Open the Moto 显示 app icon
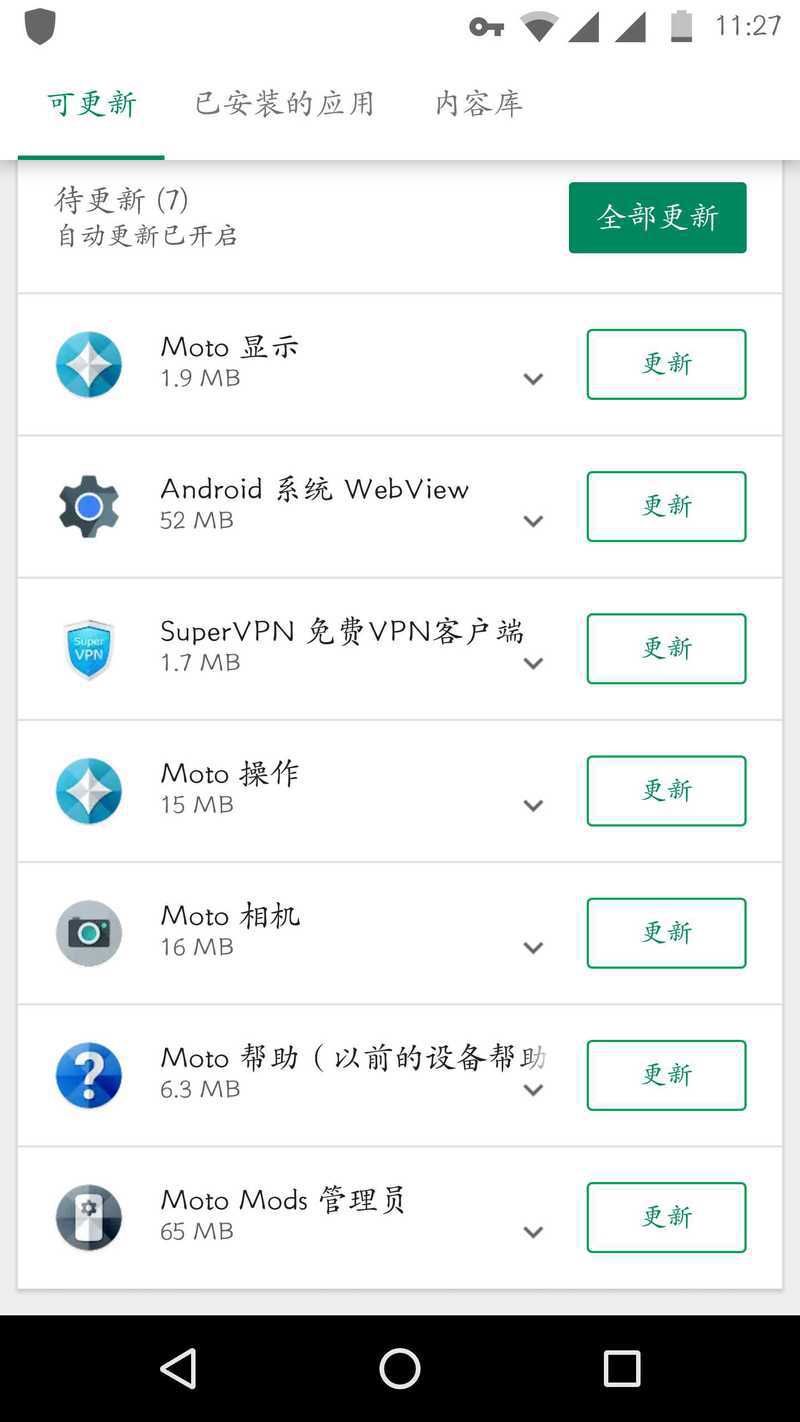 point(88,364)
